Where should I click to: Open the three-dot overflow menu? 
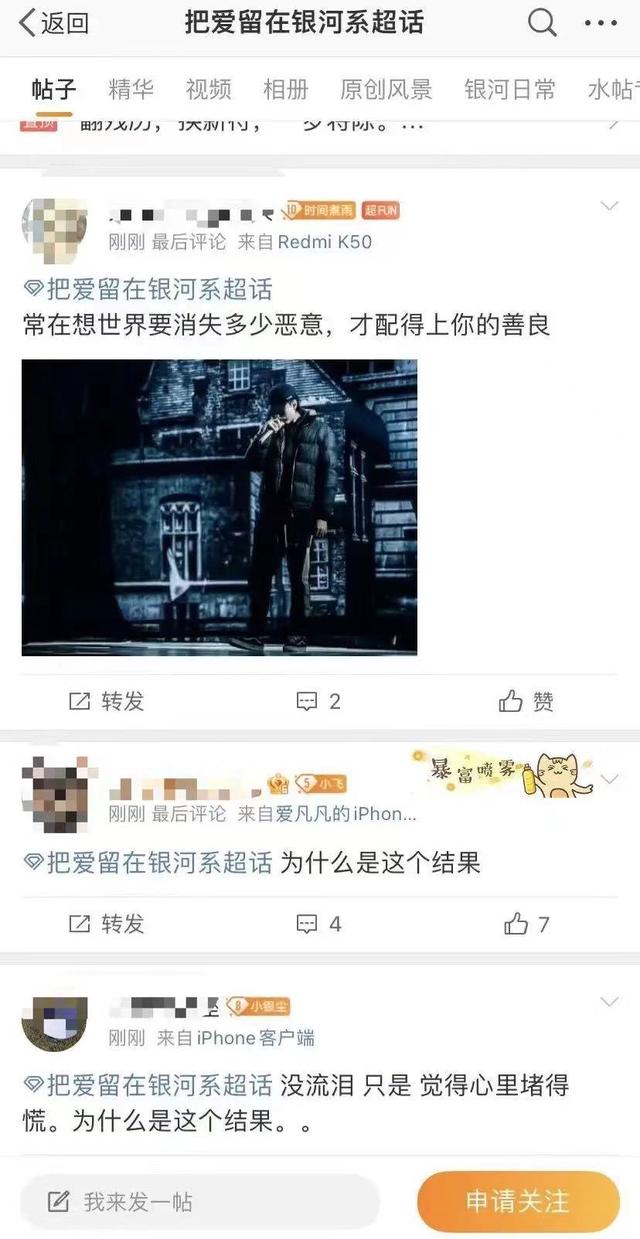(x=600, y=22)
